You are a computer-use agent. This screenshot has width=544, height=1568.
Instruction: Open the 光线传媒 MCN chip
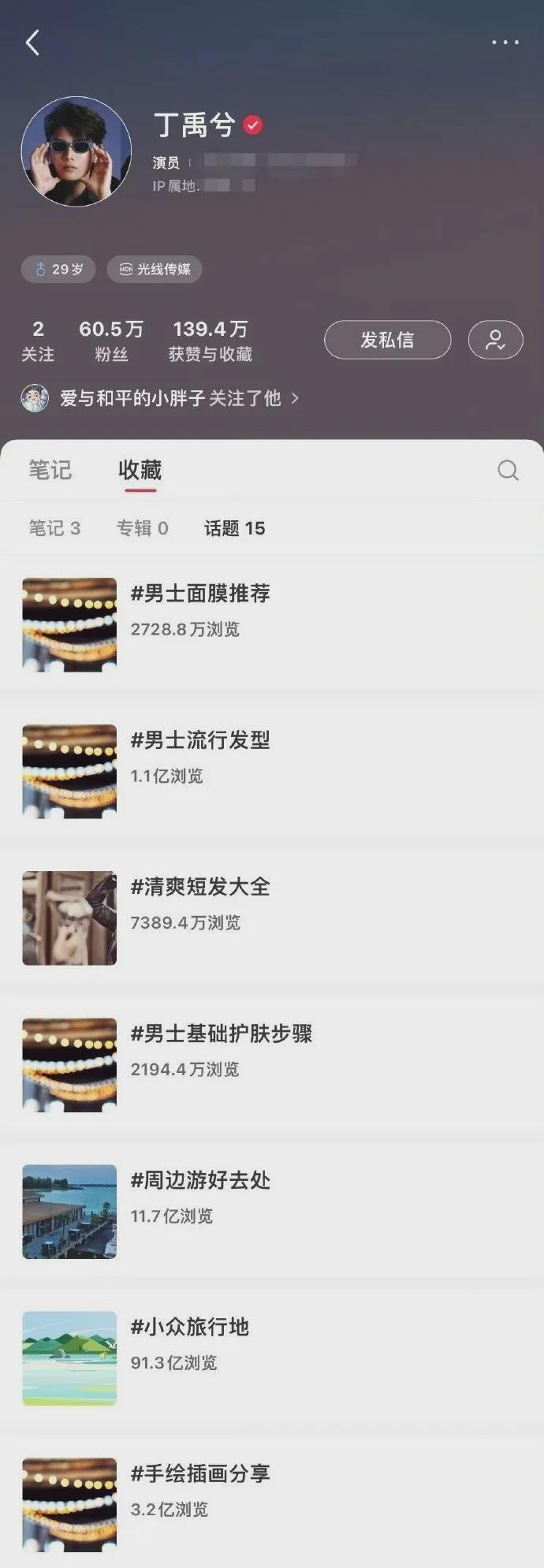155,270
